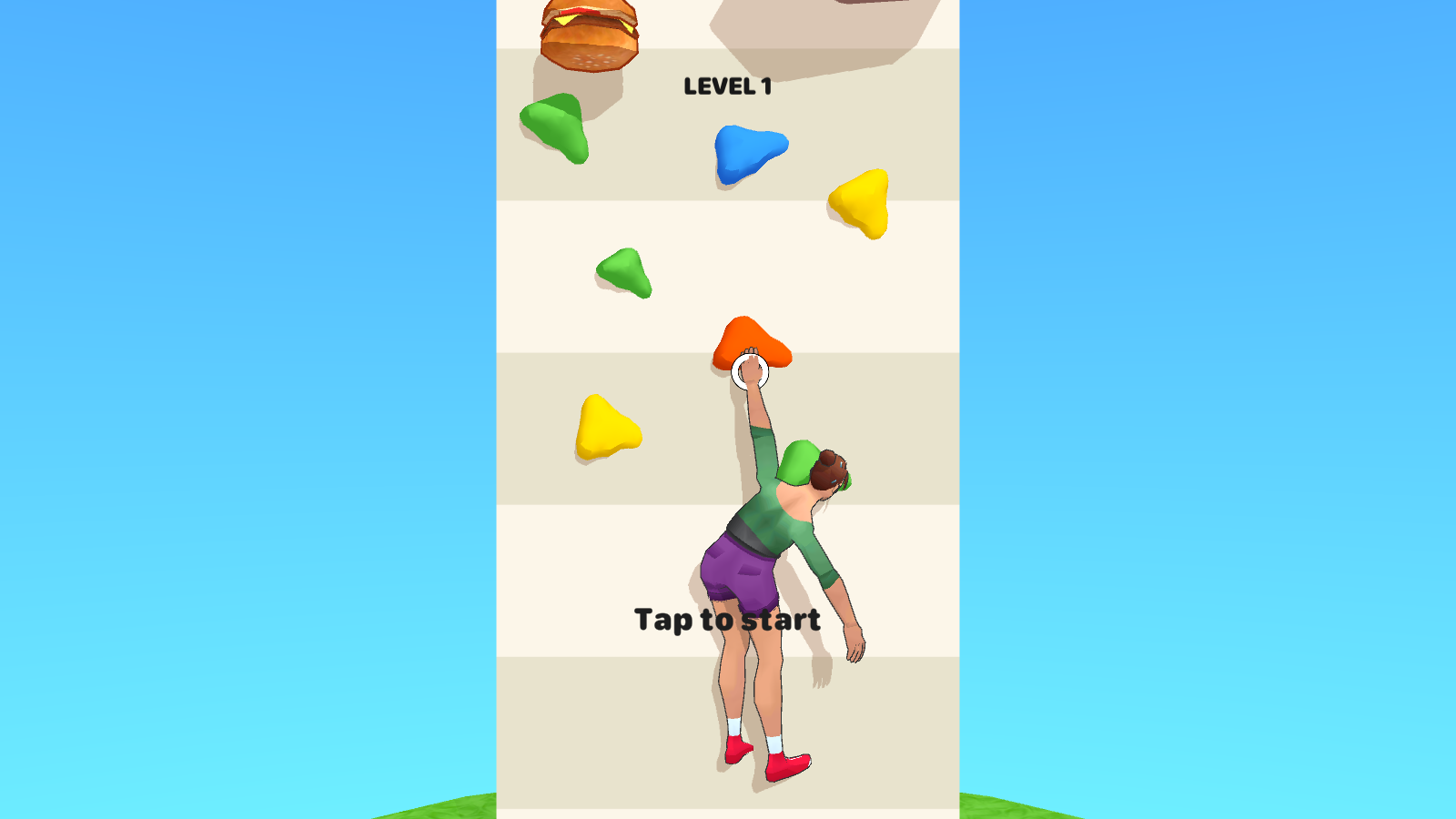Select the orange climbing hold
1456x819 pixels.
pyautogui.click(x=752, y=342)
